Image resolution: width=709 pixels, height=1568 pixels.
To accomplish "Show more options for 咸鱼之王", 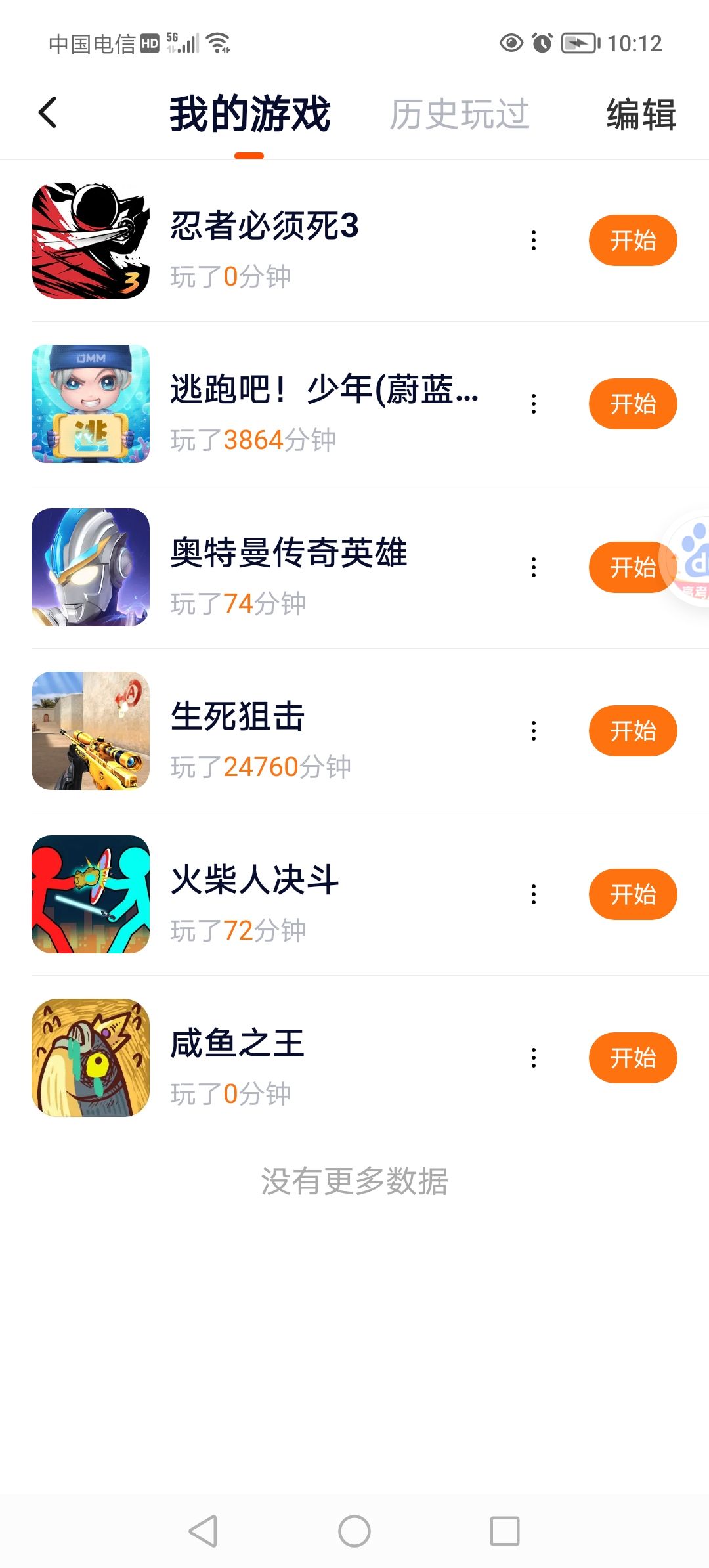I will pyautogui.click(x=534, y=1058).
